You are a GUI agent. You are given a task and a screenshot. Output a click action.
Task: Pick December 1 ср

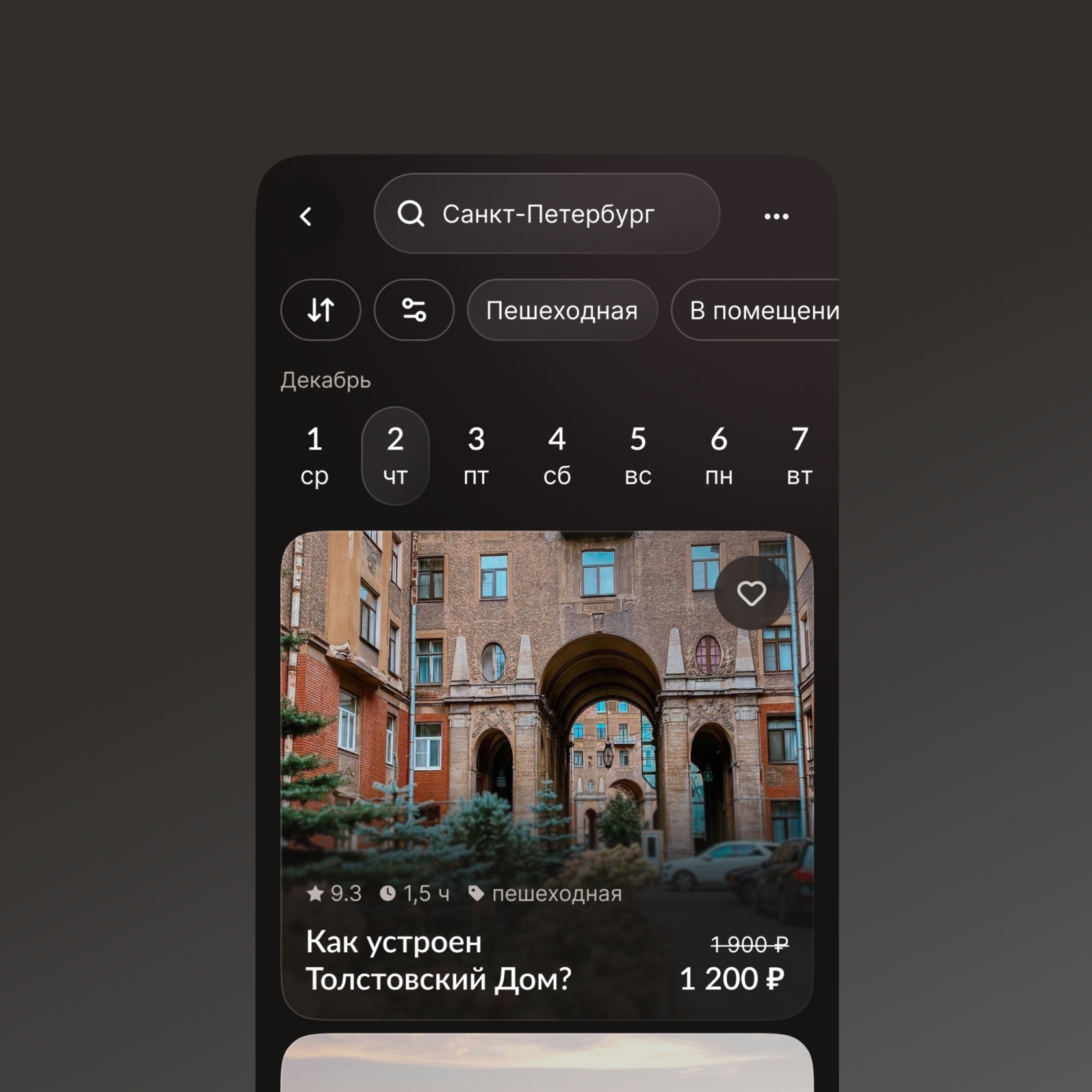[315, 456]
